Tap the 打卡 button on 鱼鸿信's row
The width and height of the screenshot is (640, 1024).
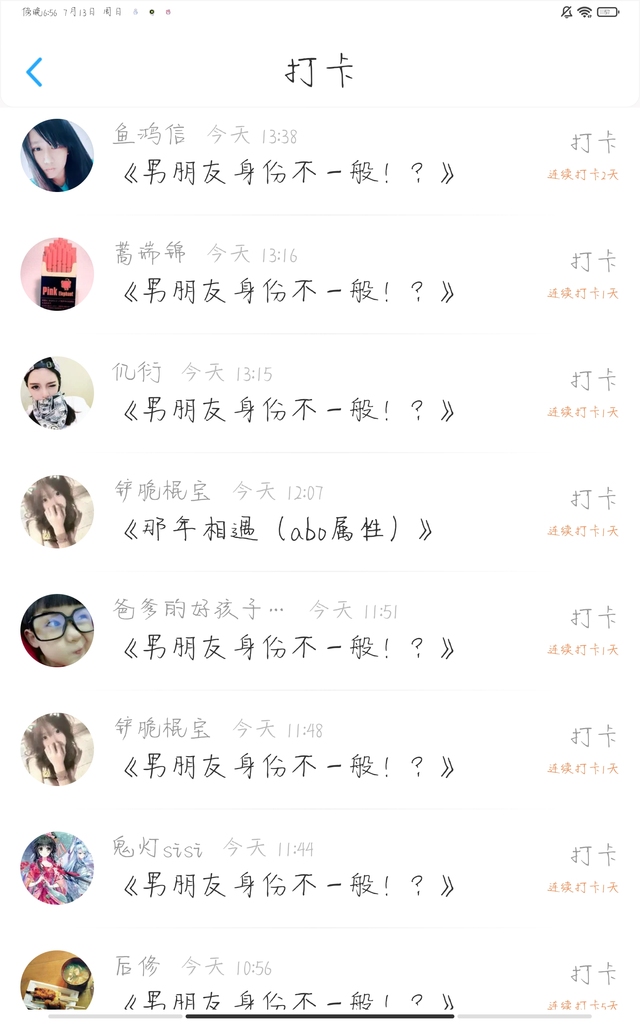(594, 143)
